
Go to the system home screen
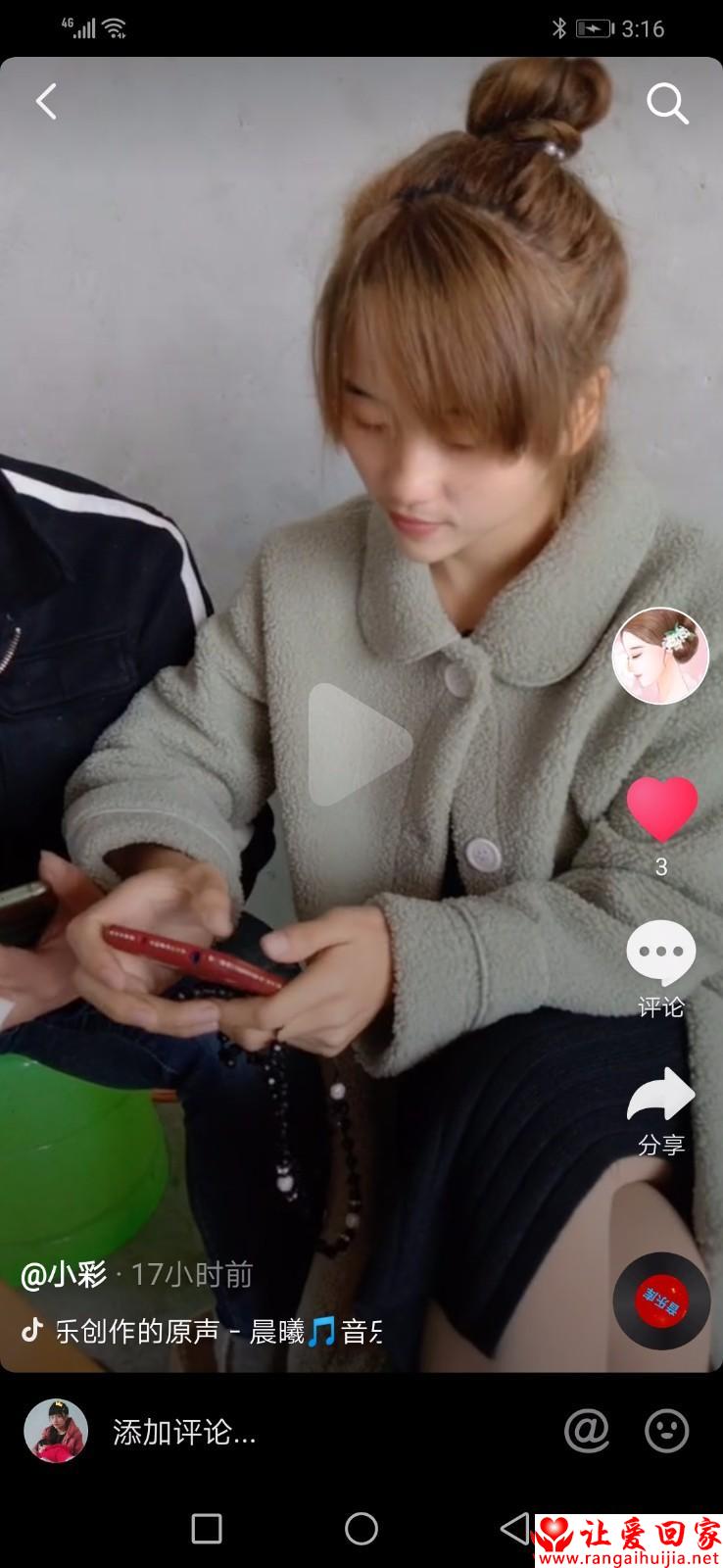point(361,1528)
